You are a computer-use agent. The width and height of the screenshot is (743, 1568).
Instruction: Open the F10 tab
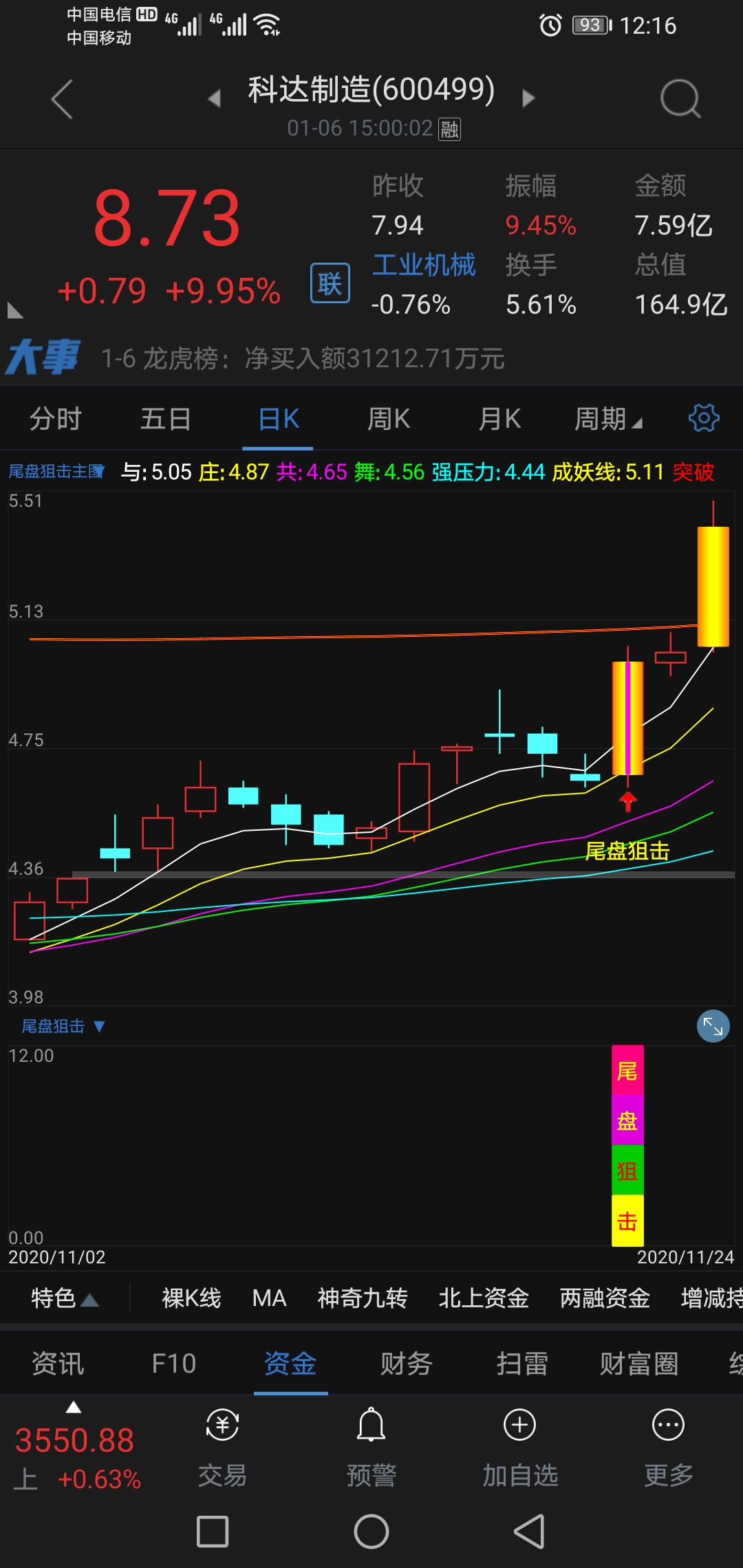click(x=174, y=1363)
